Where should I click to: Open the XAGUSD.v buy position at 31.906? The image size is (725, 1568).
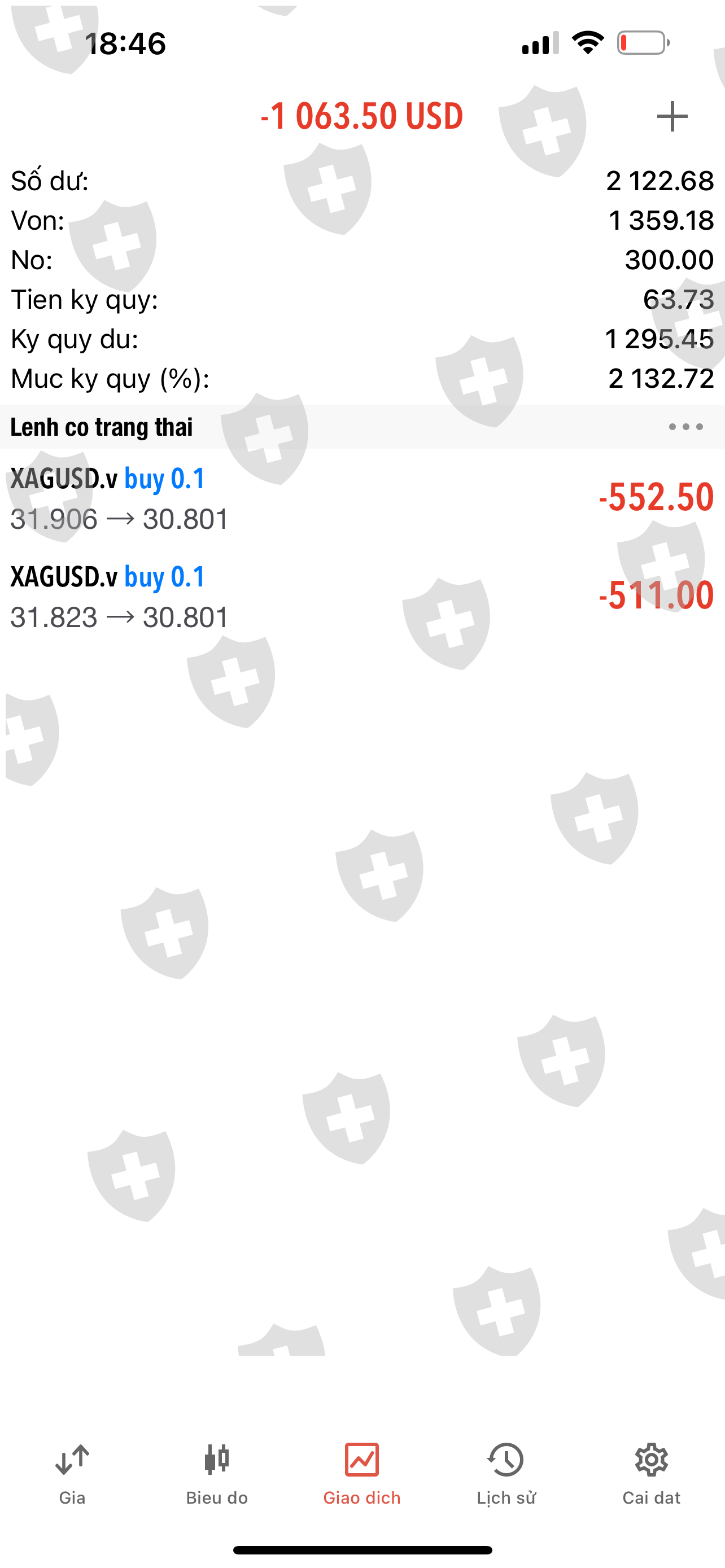pos(362,498)
